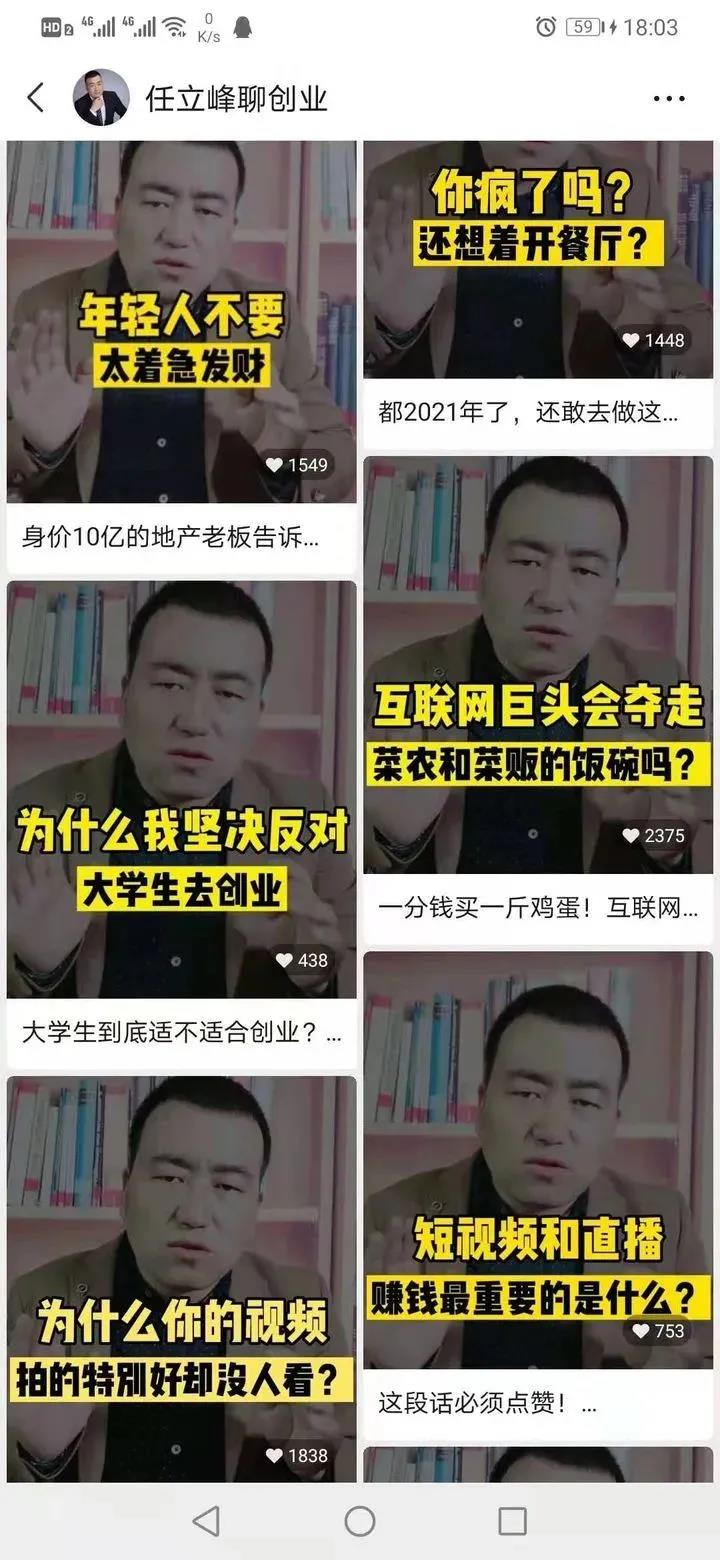The image size is (720, 1560).
Task: Open video 为什么我坚决反对大学生去创业
Action: [182, 788]
